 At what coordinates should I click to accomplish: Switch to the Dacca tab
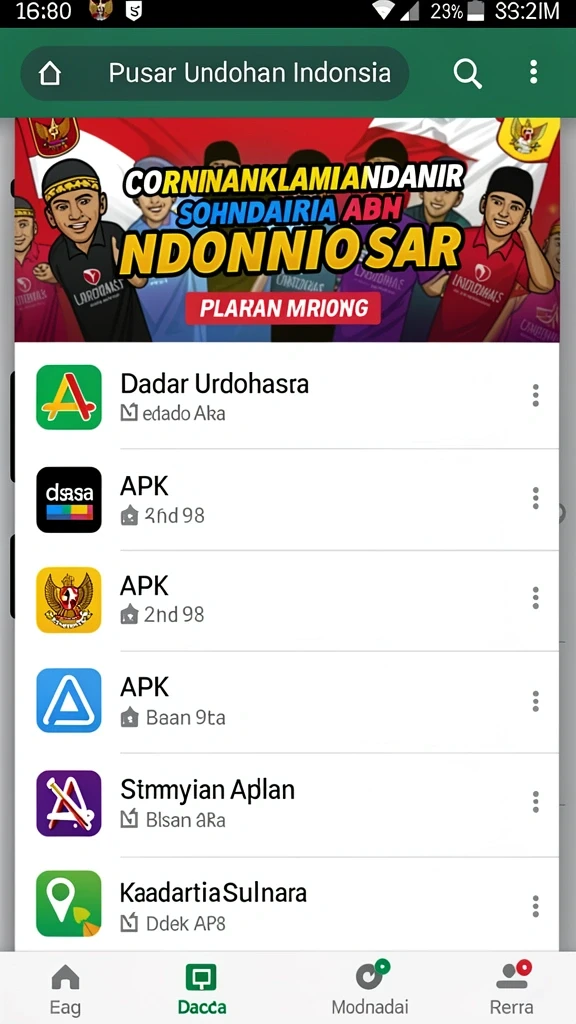pyautogui.click(x=202, y=988)
